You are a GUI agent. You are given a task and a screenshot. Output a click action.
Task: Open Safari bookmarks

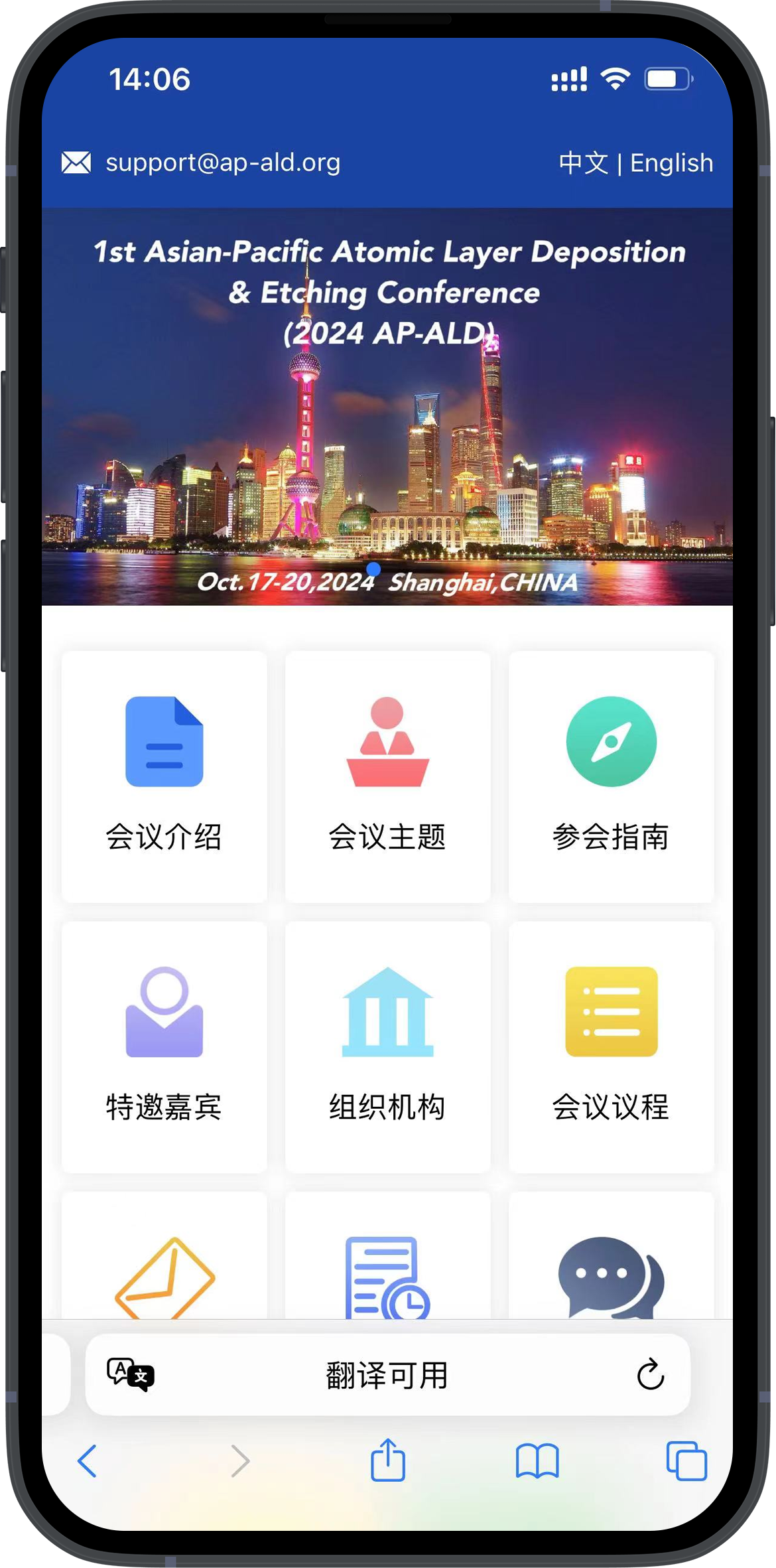point(537,1461)
